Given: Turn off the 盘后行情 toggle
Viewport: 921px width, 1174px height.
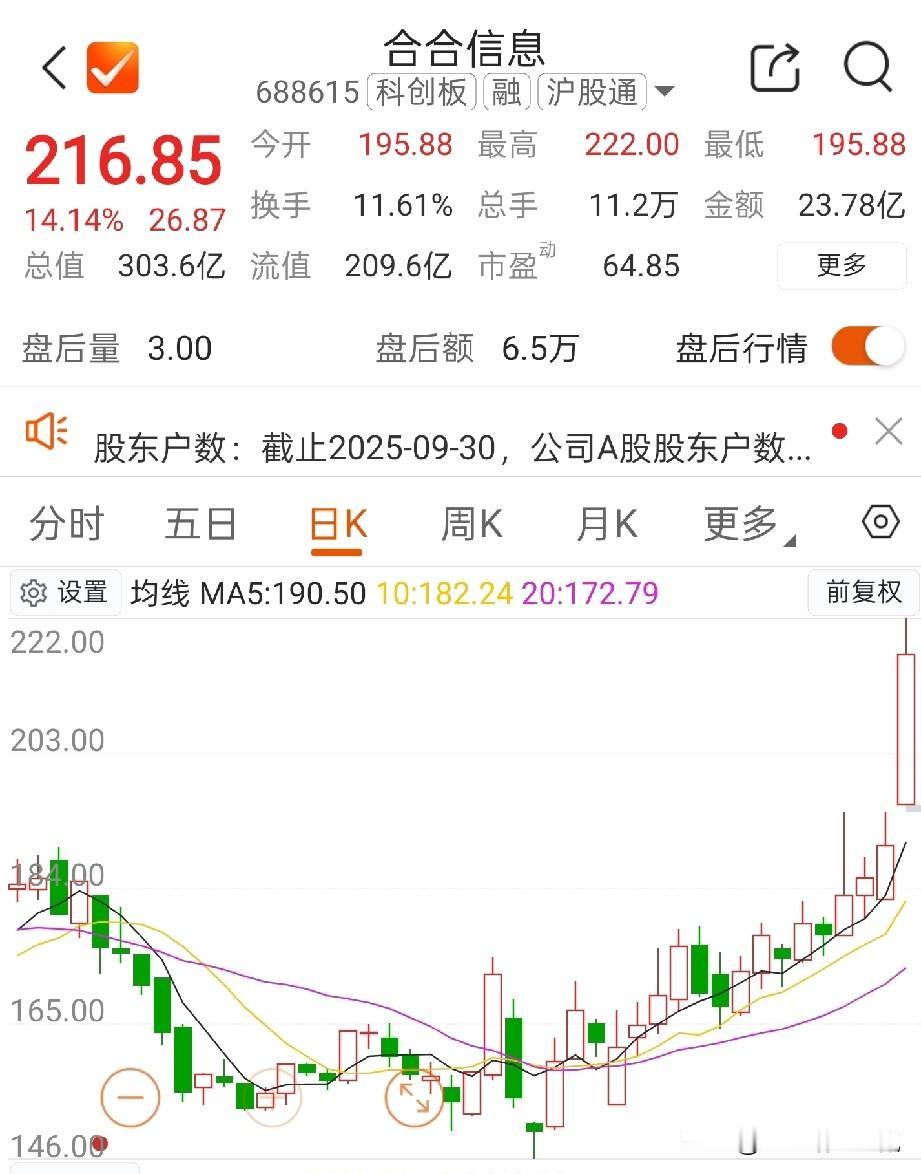Looking at the screenshot, I should tap(866, 348).
